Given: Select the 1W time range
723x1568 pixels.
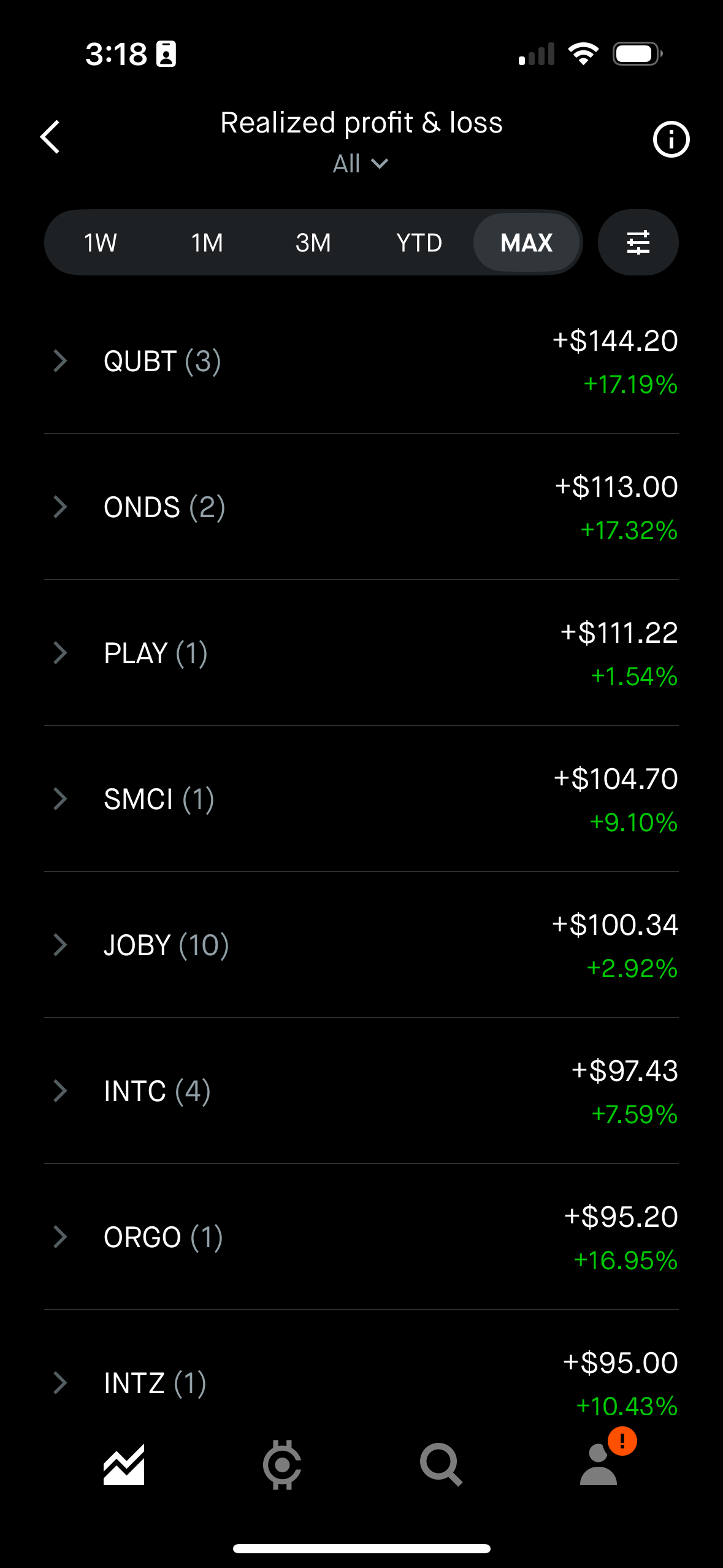Looking at the screenshot, I should pos(100,242).
